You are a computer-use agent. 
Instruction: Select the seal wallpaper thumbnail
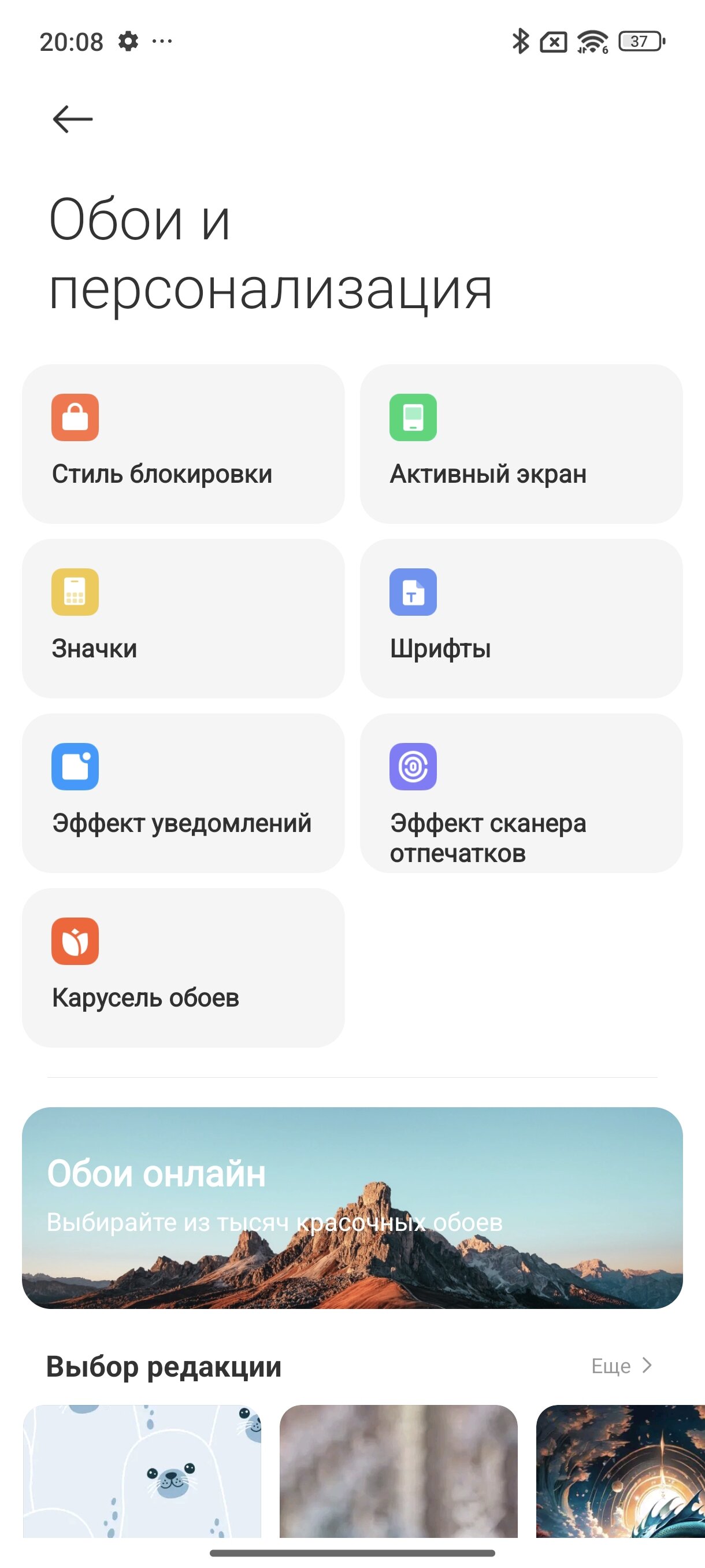pos(142,1471)
